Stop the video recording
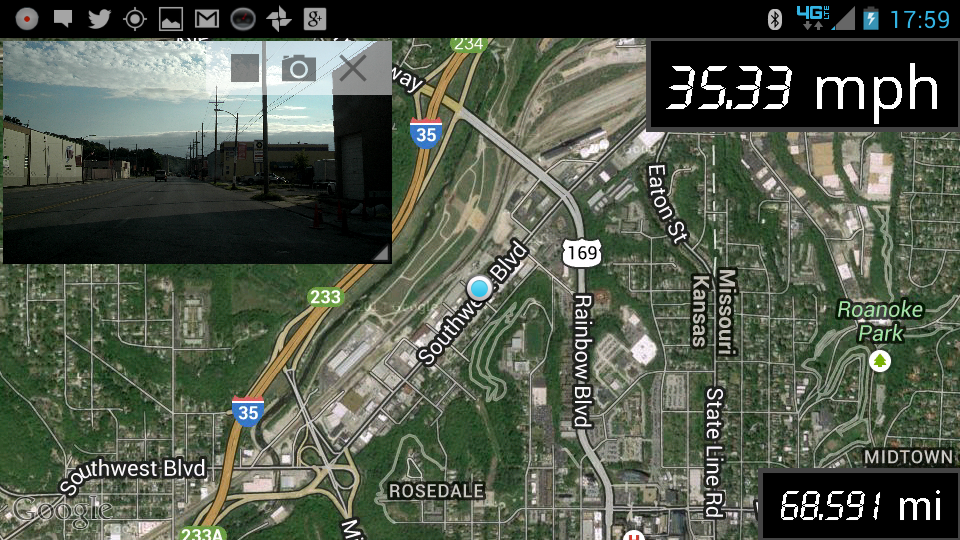Image resolution: width=960 pixels, height=540 pixels. click(x=245, y=68)
